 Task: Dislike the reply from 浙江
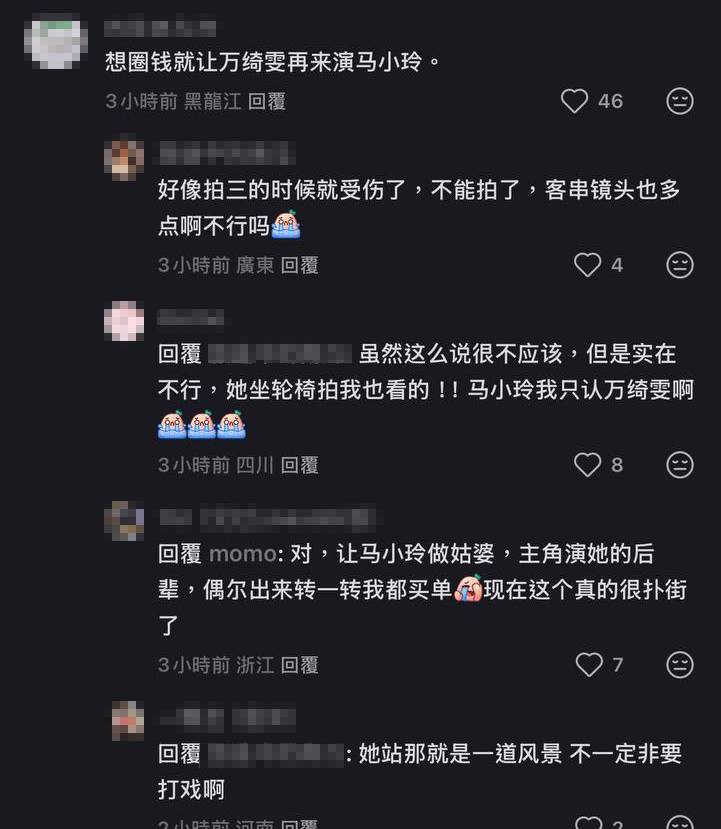point(680,665)
